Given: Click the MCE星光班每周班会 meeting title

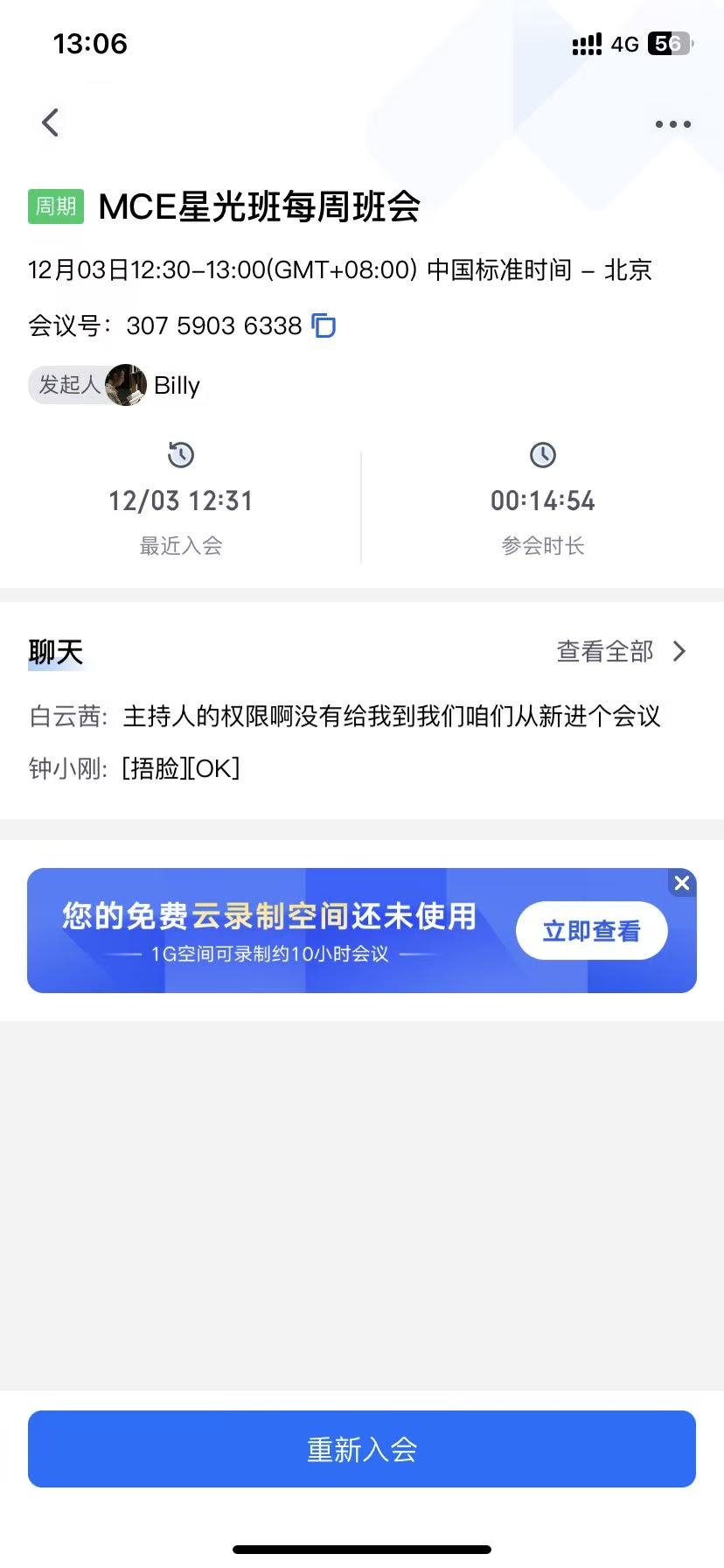Looking at the screenshot, I should 258,208.
